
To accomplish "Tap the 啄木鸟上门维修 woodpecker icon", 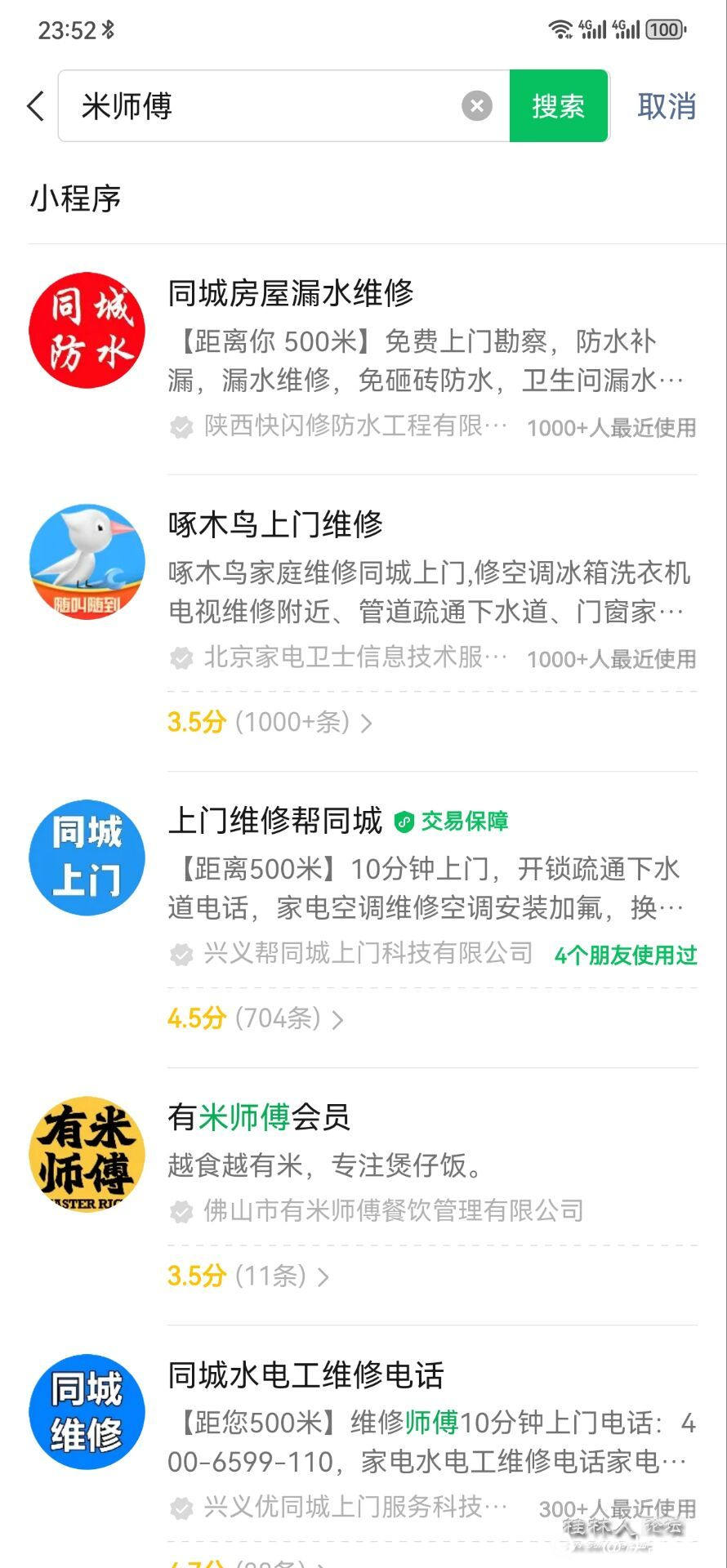I will pos(86,562).
